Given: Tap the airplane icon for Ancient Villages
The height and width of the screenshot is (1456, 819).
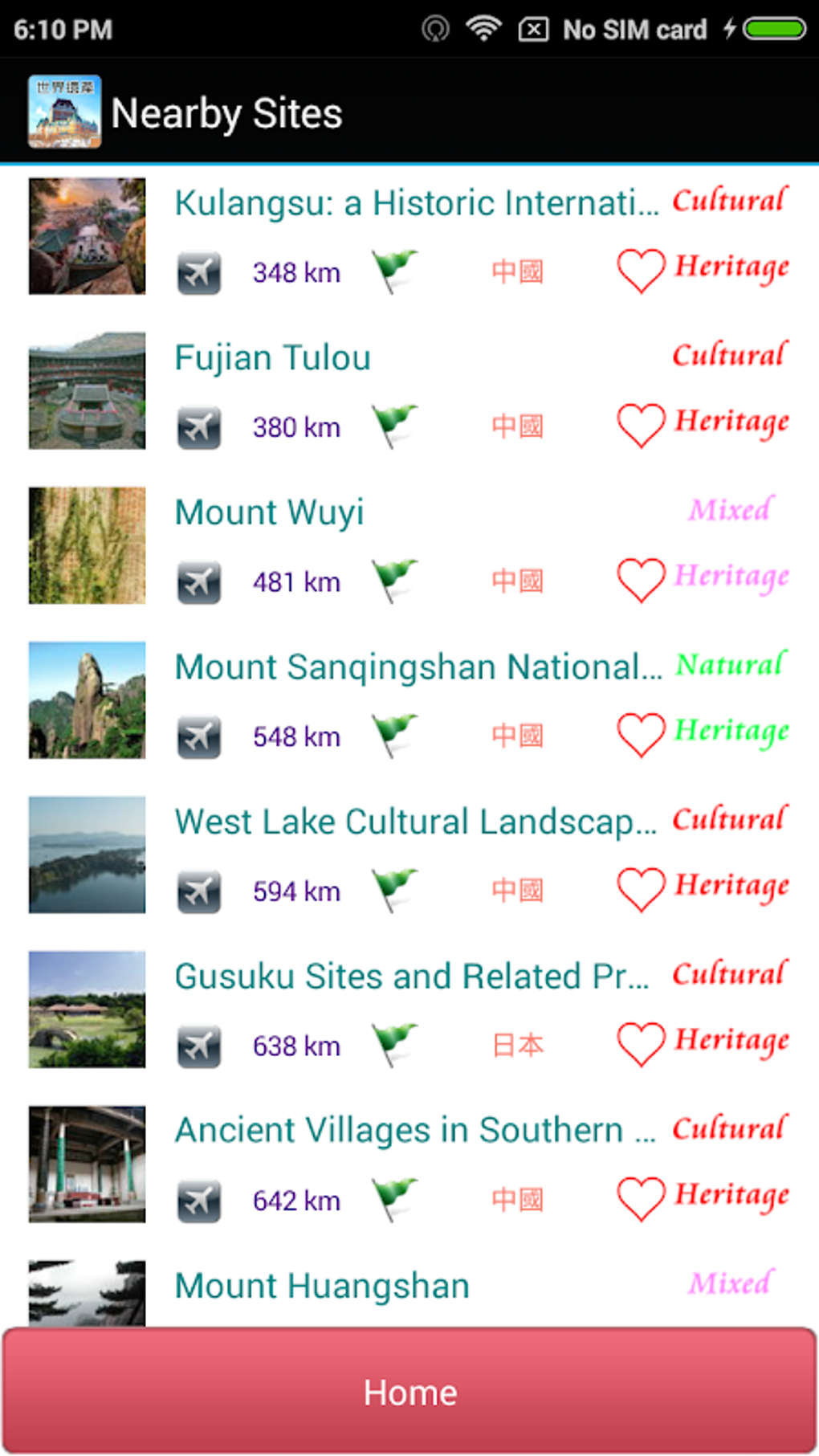Looking at the screenshot, I should pos(198,1199).
